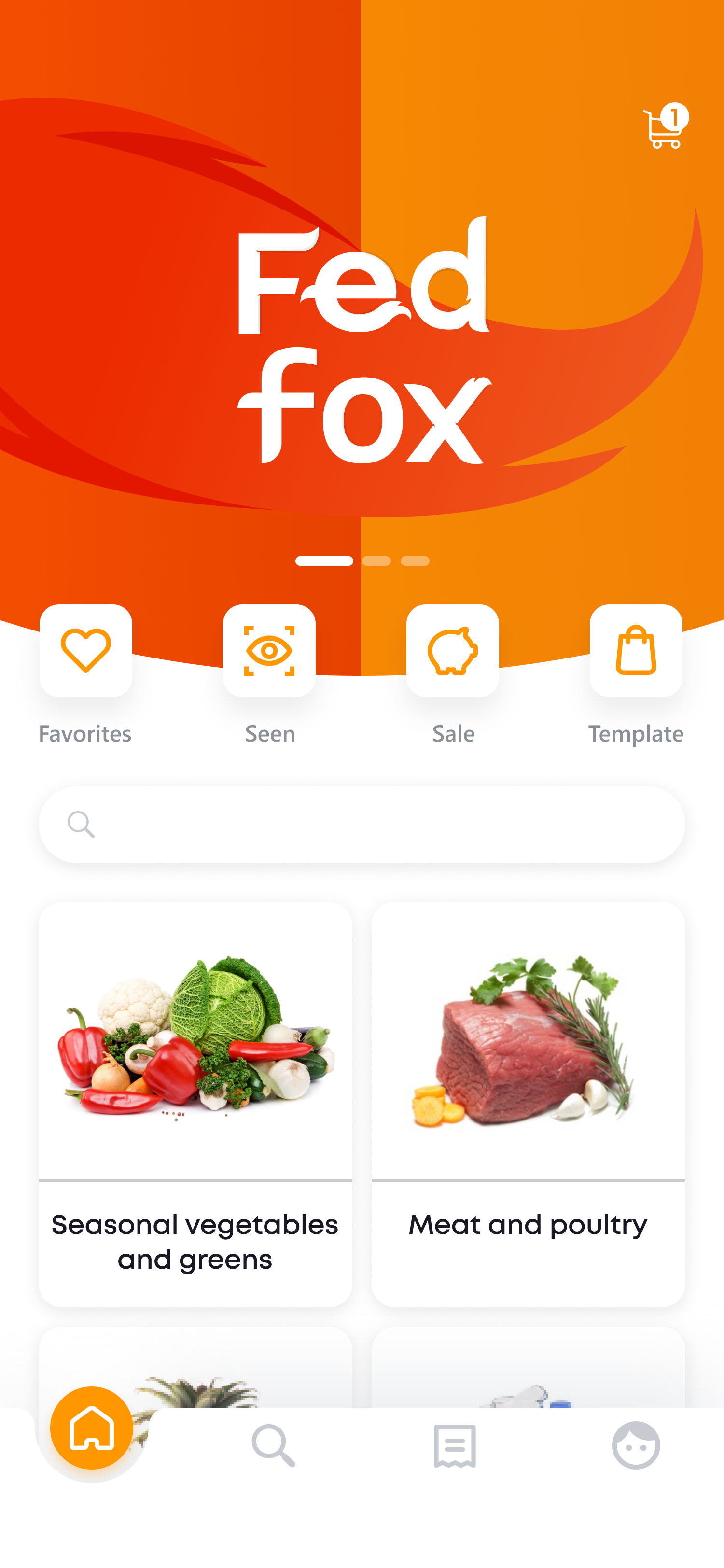The width and height of the screenshot is (724, 1568).
Task: Switch to the Profile face tab
Action: pos(636,1445)
